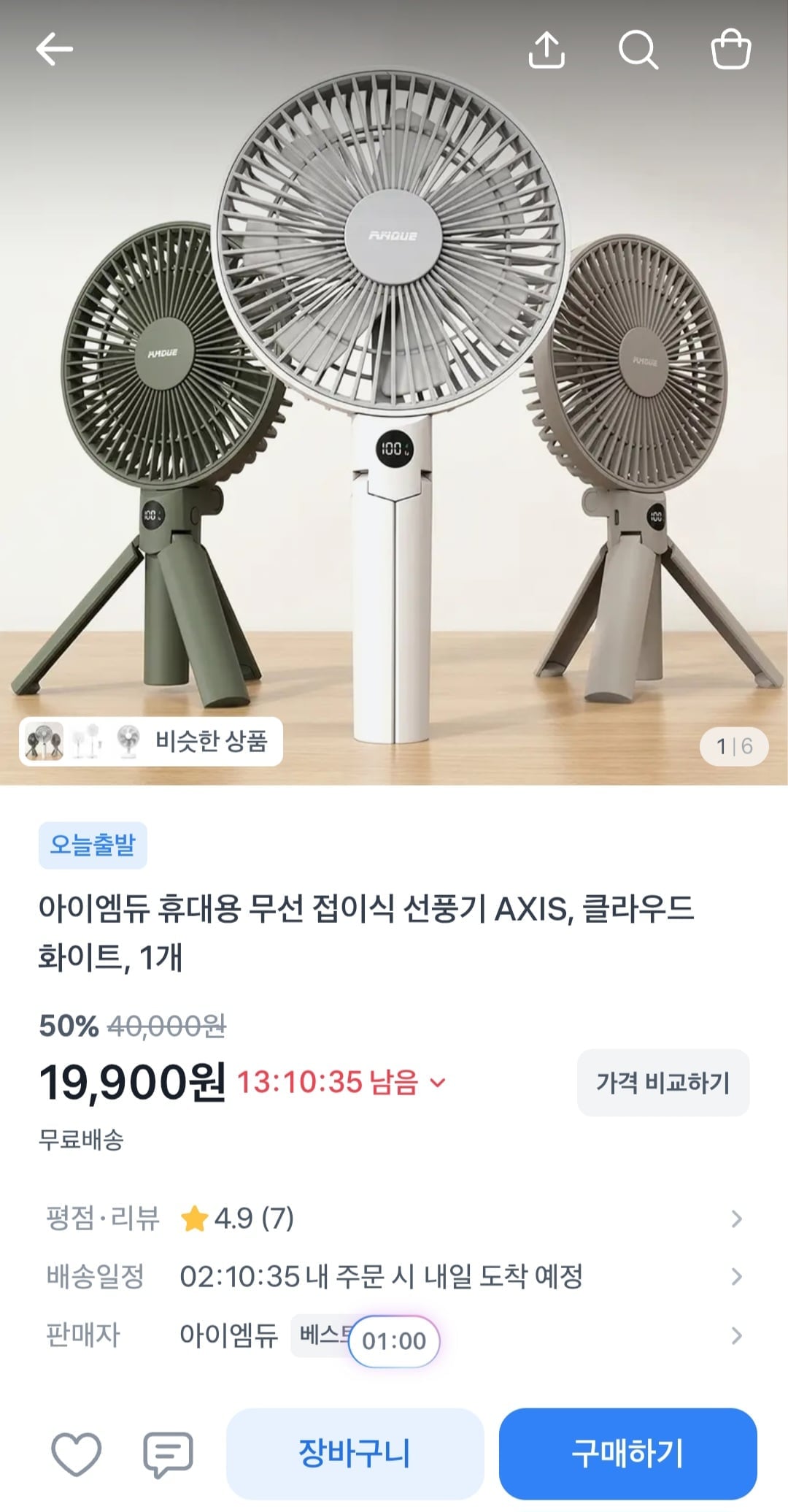Image resolution: width=788 pixels, height=1512 pixels.
Task: Go back using the top-left arrow
Action: click(55, 50)
